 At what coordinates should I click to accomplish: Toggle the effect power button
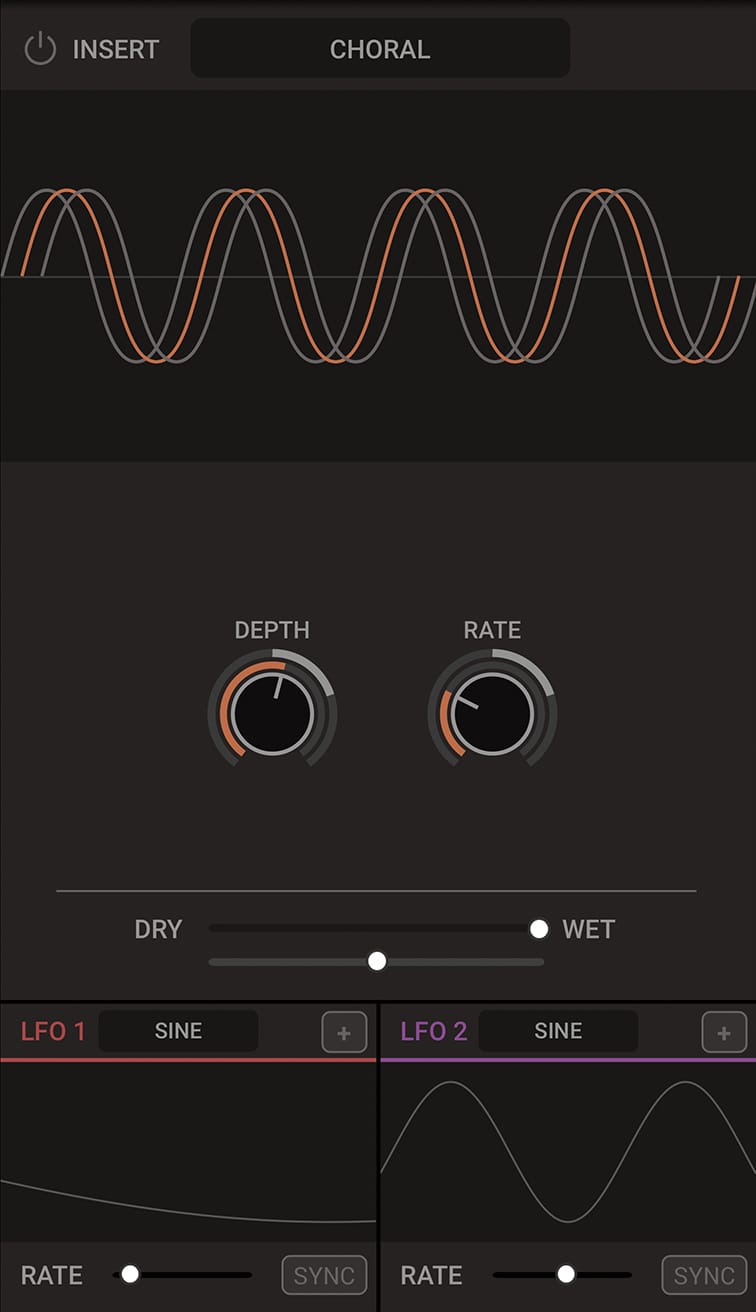tap(40, 48)
